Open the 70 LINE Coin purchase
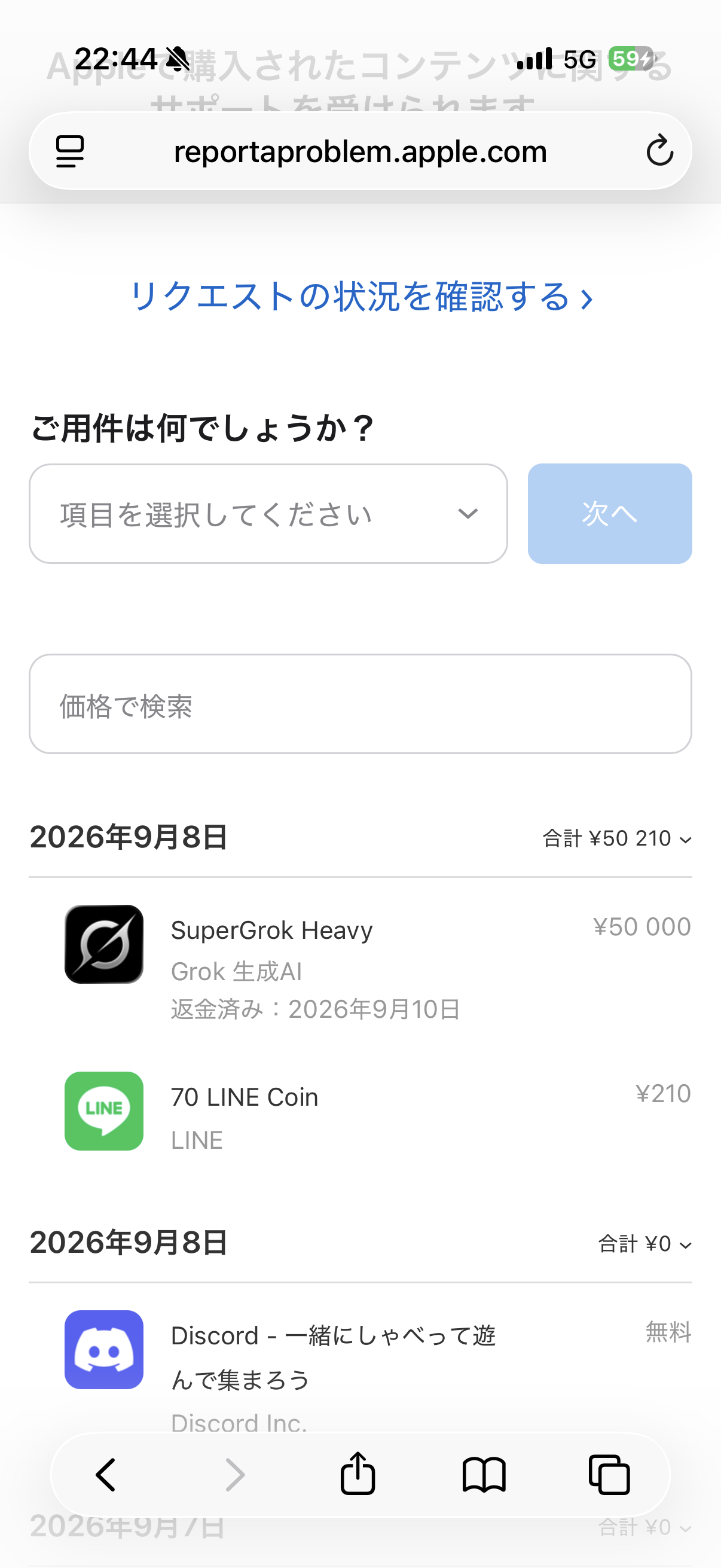Viewport: 721px width, 1568px height. coord(377,1112)
